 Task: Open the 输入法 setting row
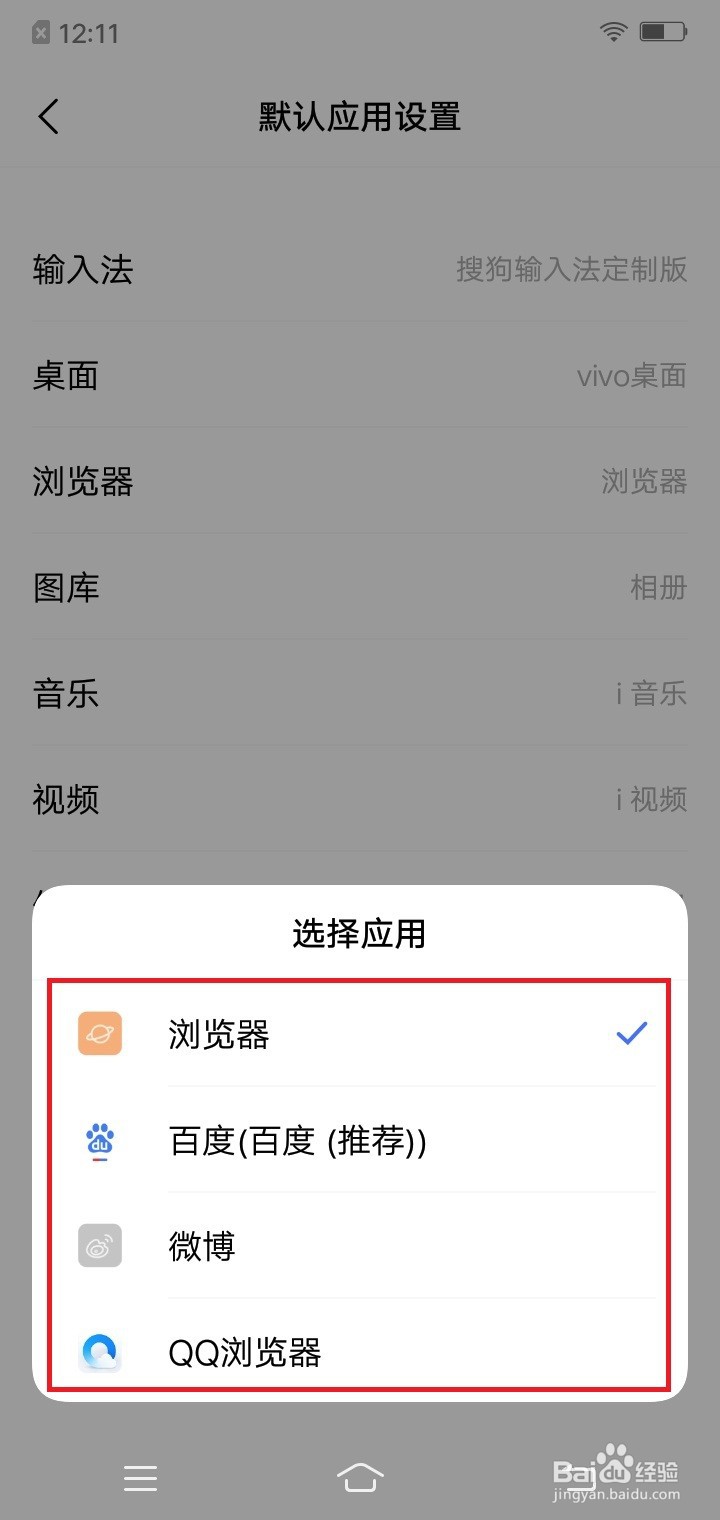pos(360,270)
